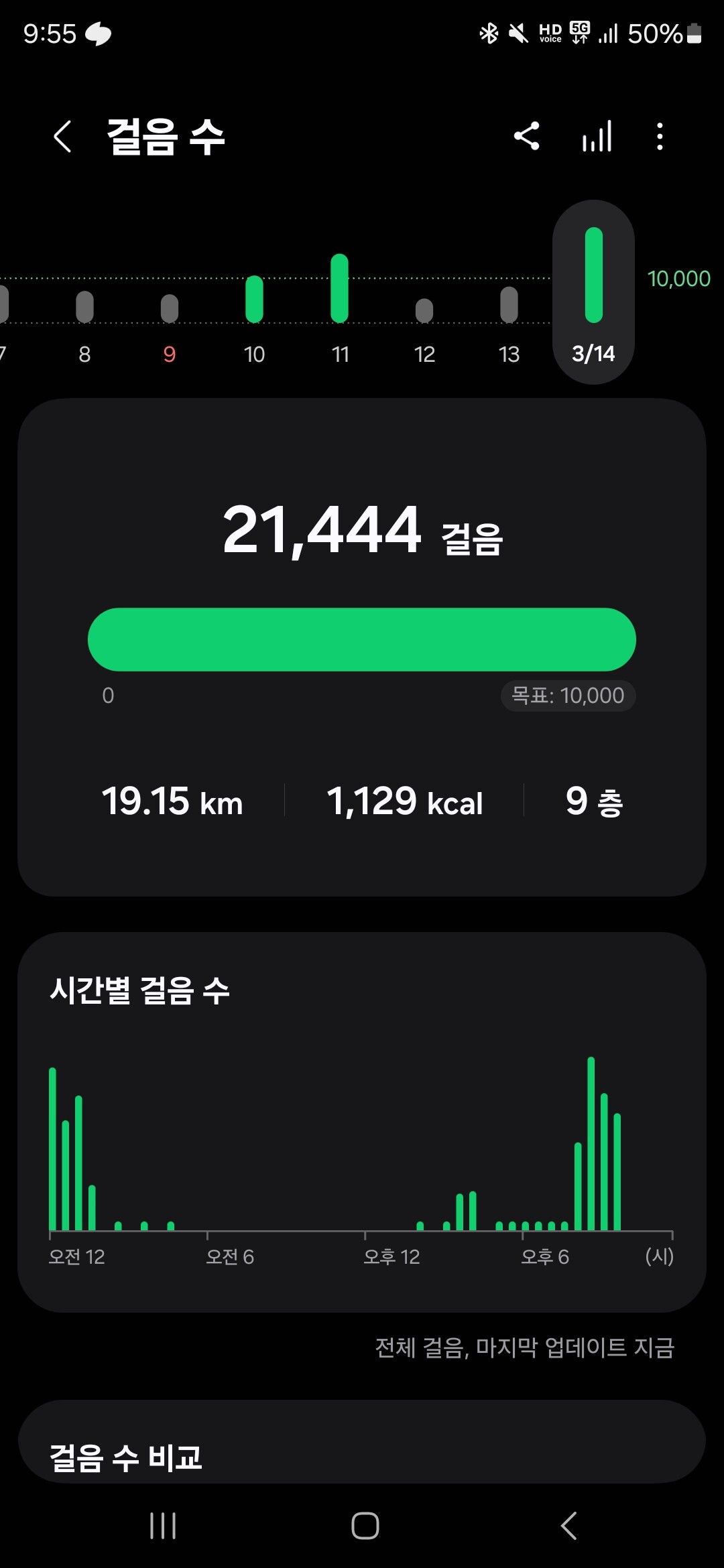Open the step trends chart icon

597,136
